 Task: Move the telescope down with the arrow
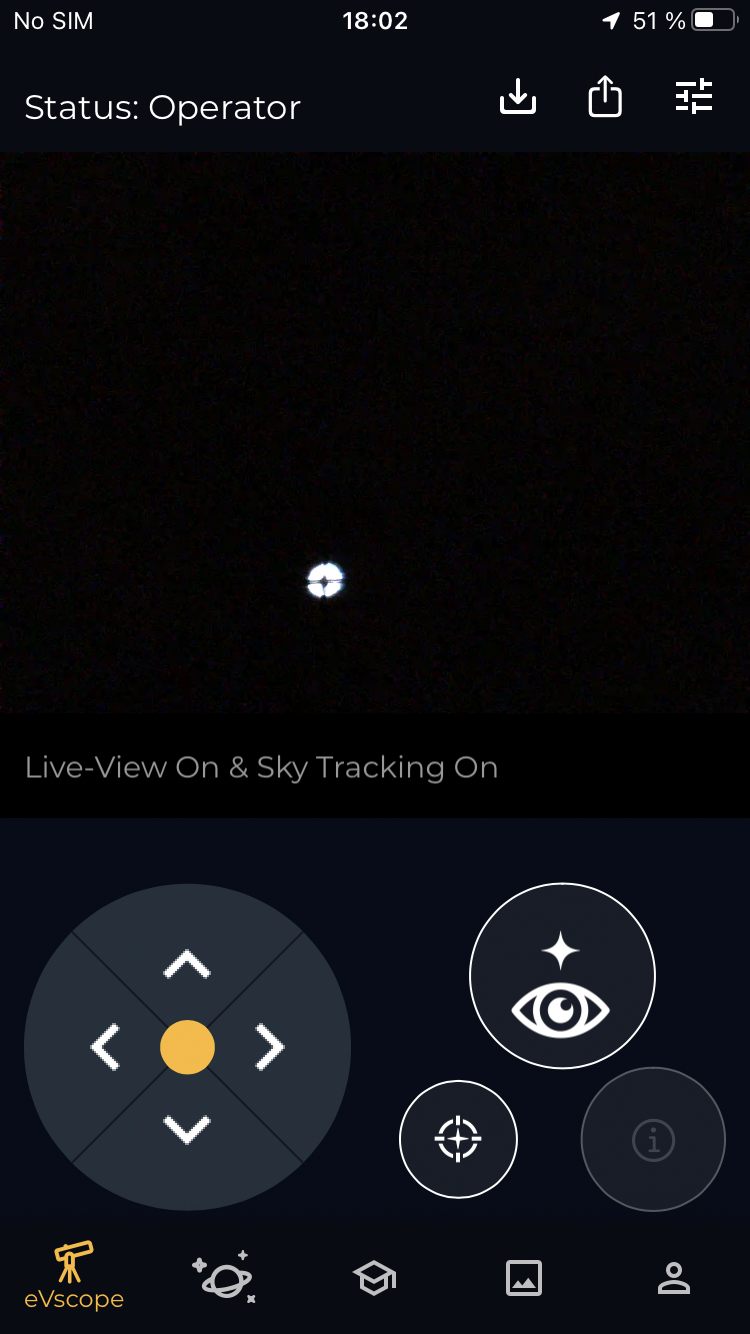point(187,1129)
